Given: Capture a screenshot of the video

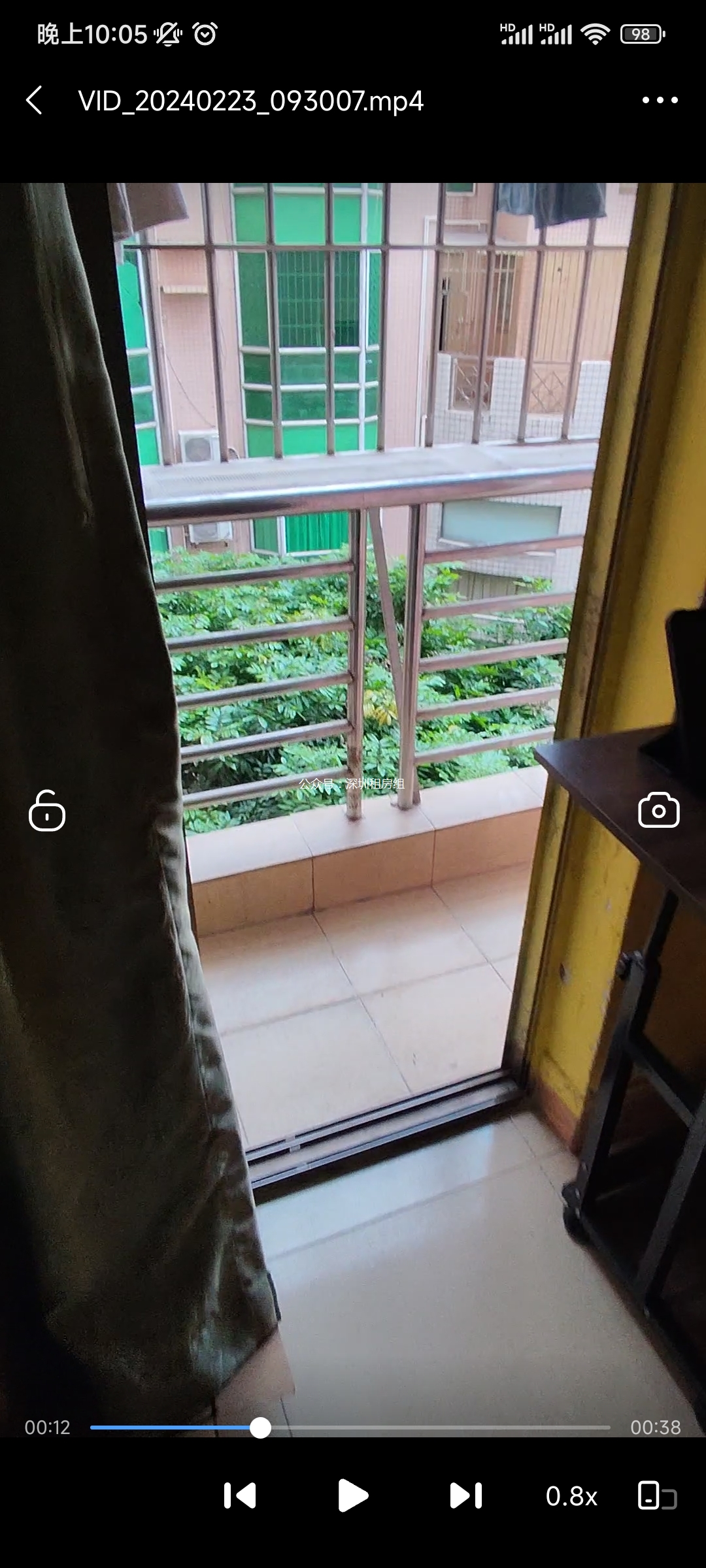Looking at the screenshot, I should 658,810.
